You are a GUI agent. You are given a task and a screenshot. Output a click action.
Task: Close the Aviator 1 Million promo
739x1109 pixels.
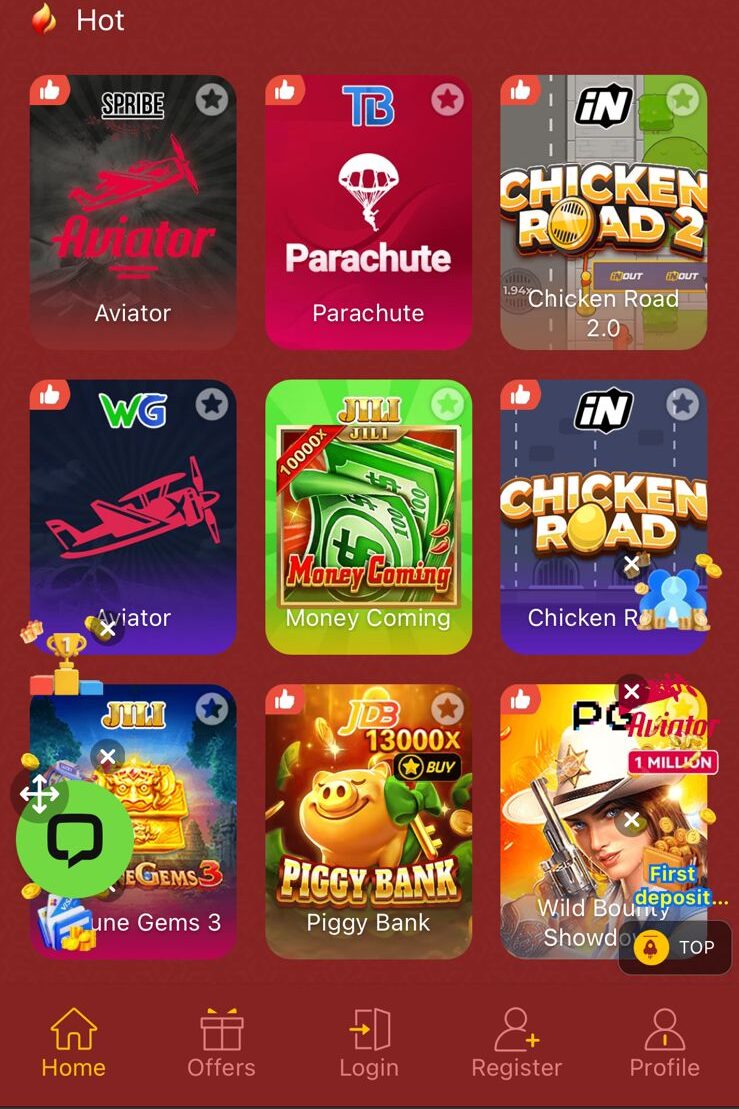(631, 691)
